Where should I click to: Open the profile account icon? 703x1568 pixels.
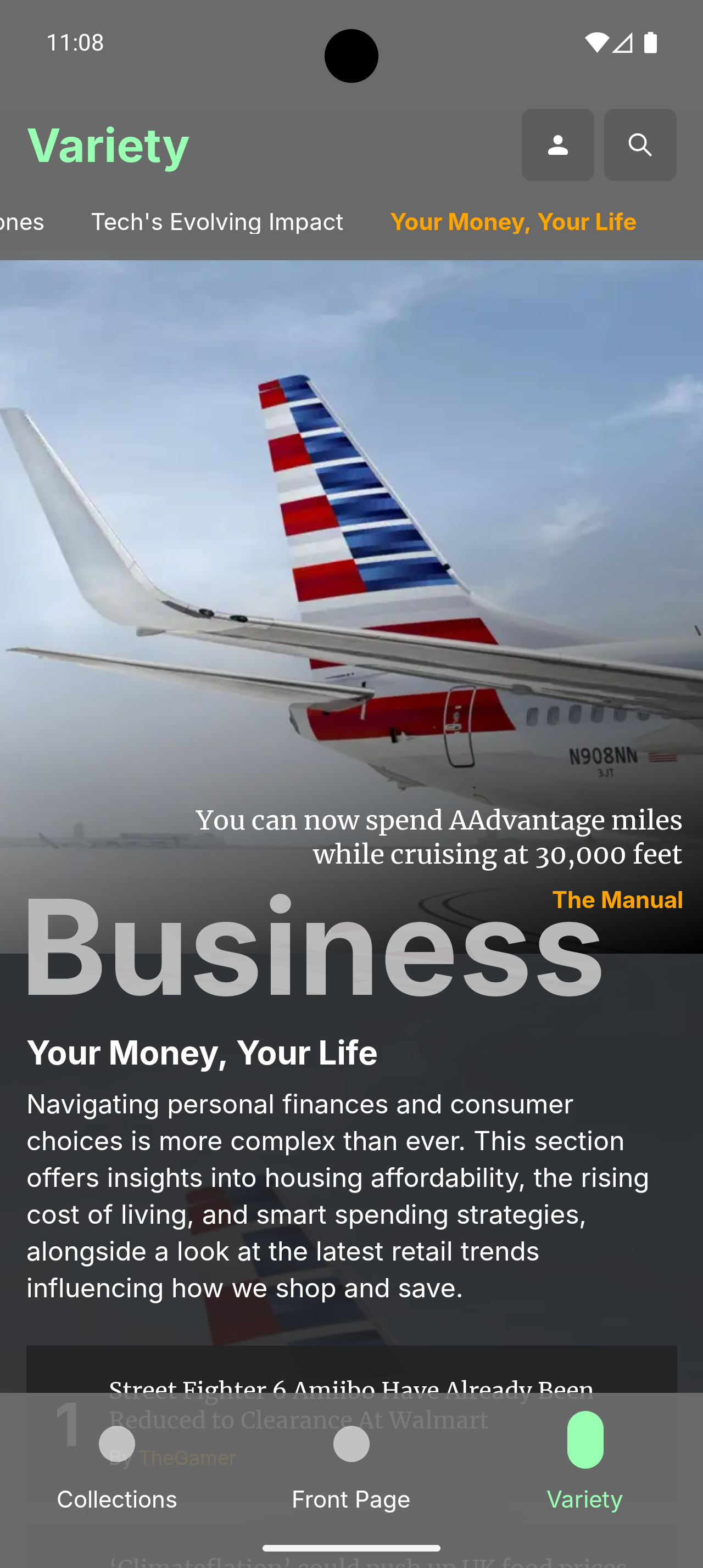tap(557, 145)
